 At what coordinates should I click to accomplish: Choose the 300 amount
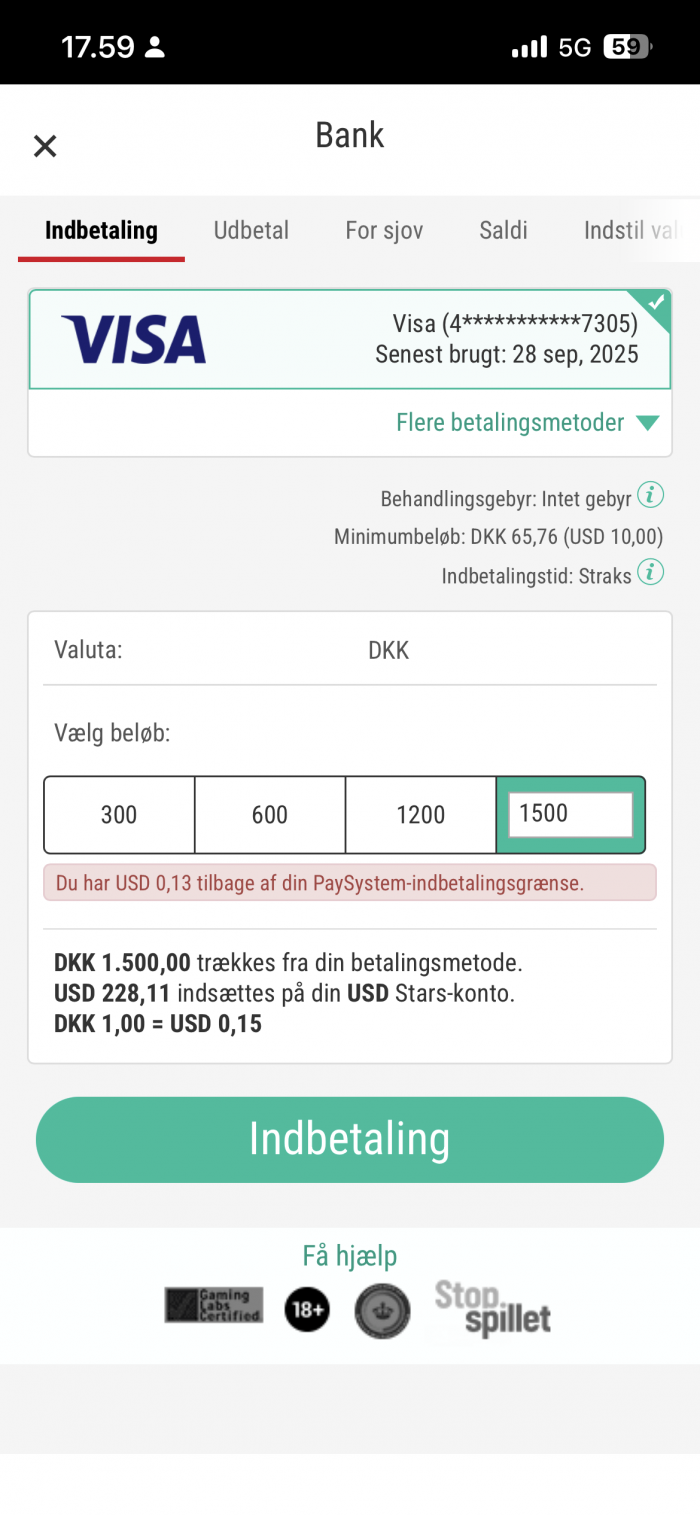[x=119, y=815]
